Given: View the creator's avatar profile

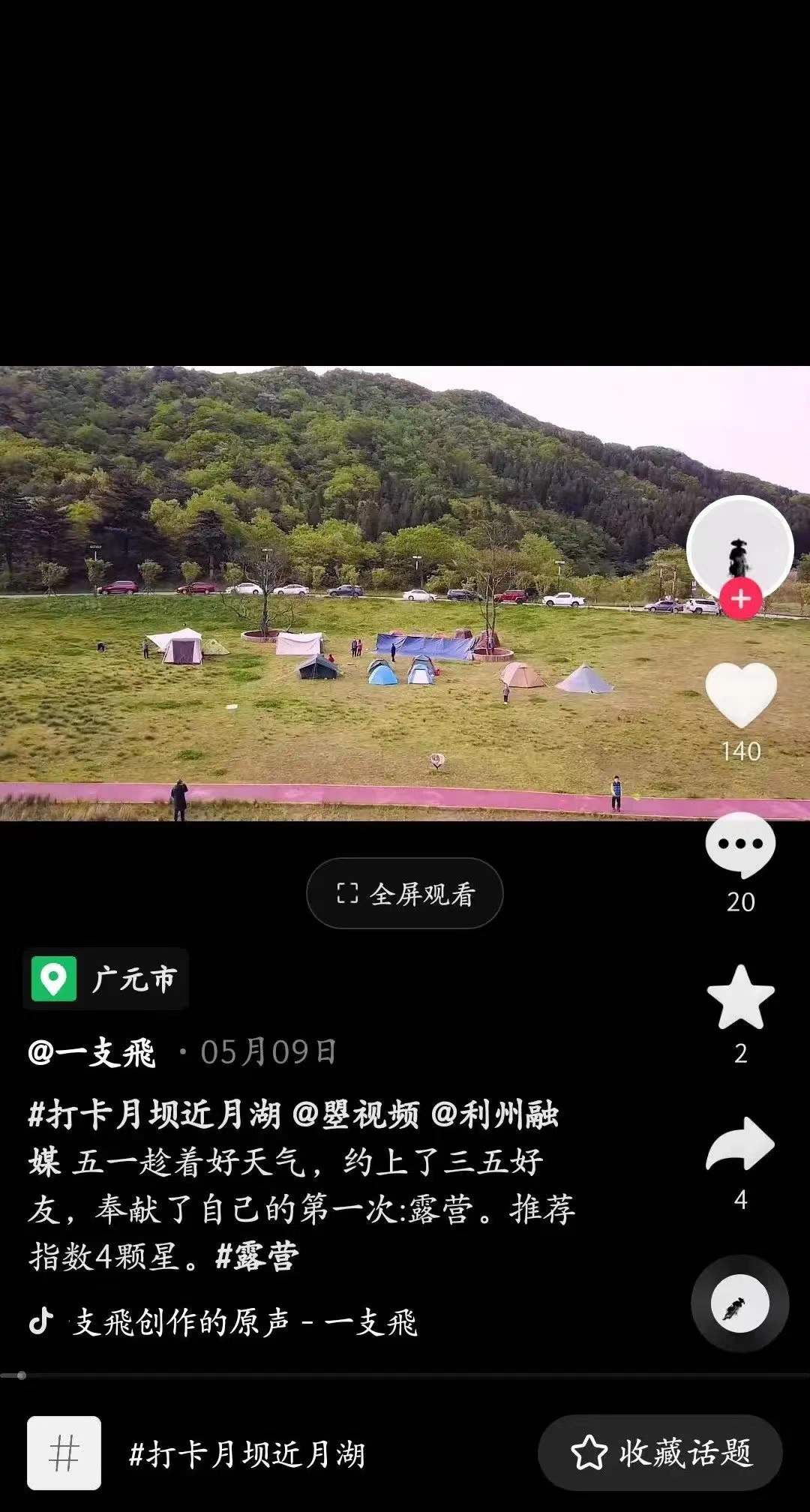Looking at the screenshot, I should click(x=739, y=546).
